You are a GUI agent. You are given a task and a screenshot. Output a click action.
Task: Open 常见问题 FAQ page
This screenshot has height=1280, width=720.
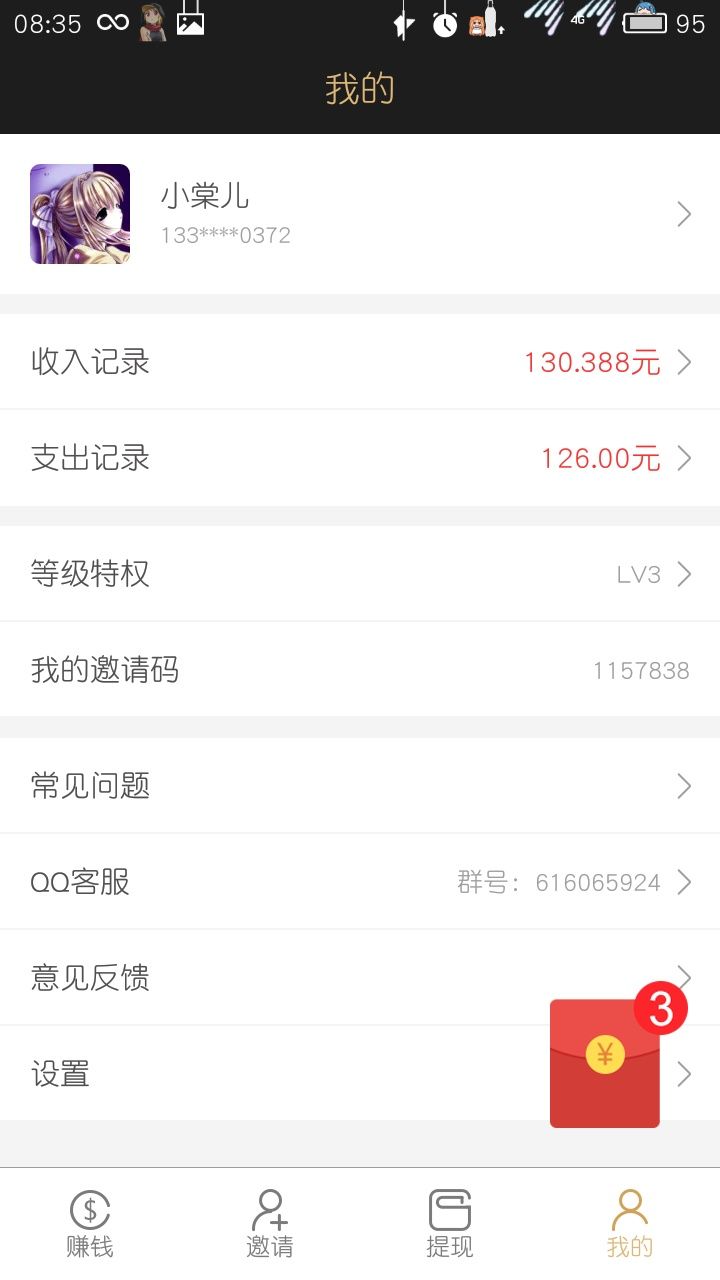pos(360,786)
